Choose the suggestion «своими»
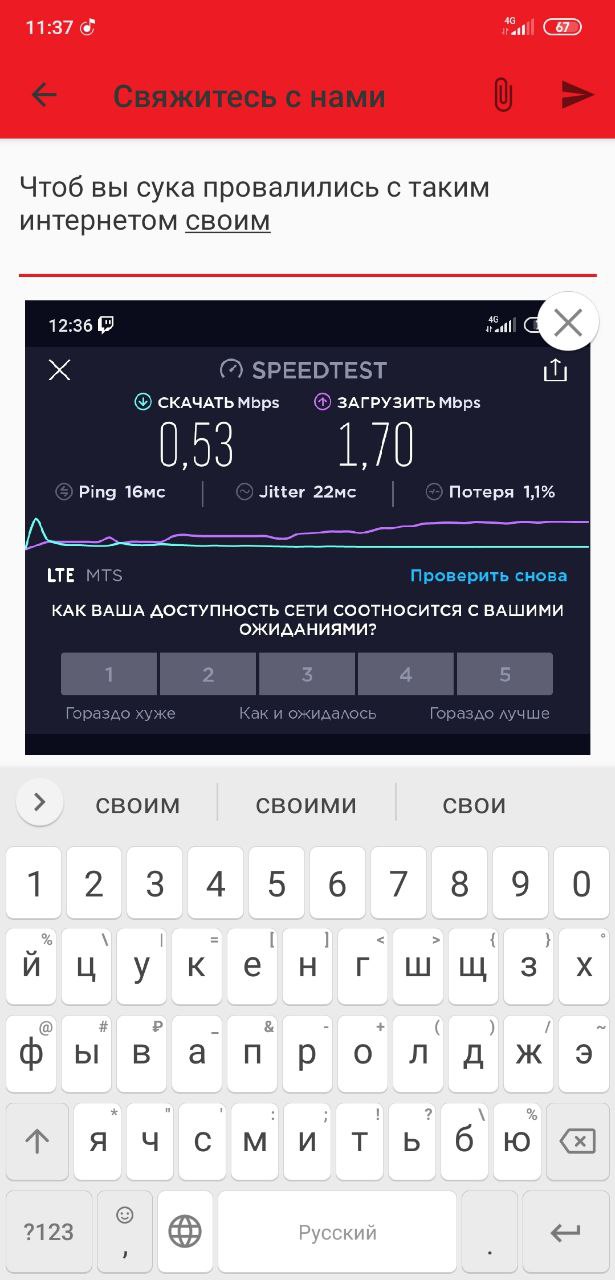The image size is (615, 1280). [306, 804]
